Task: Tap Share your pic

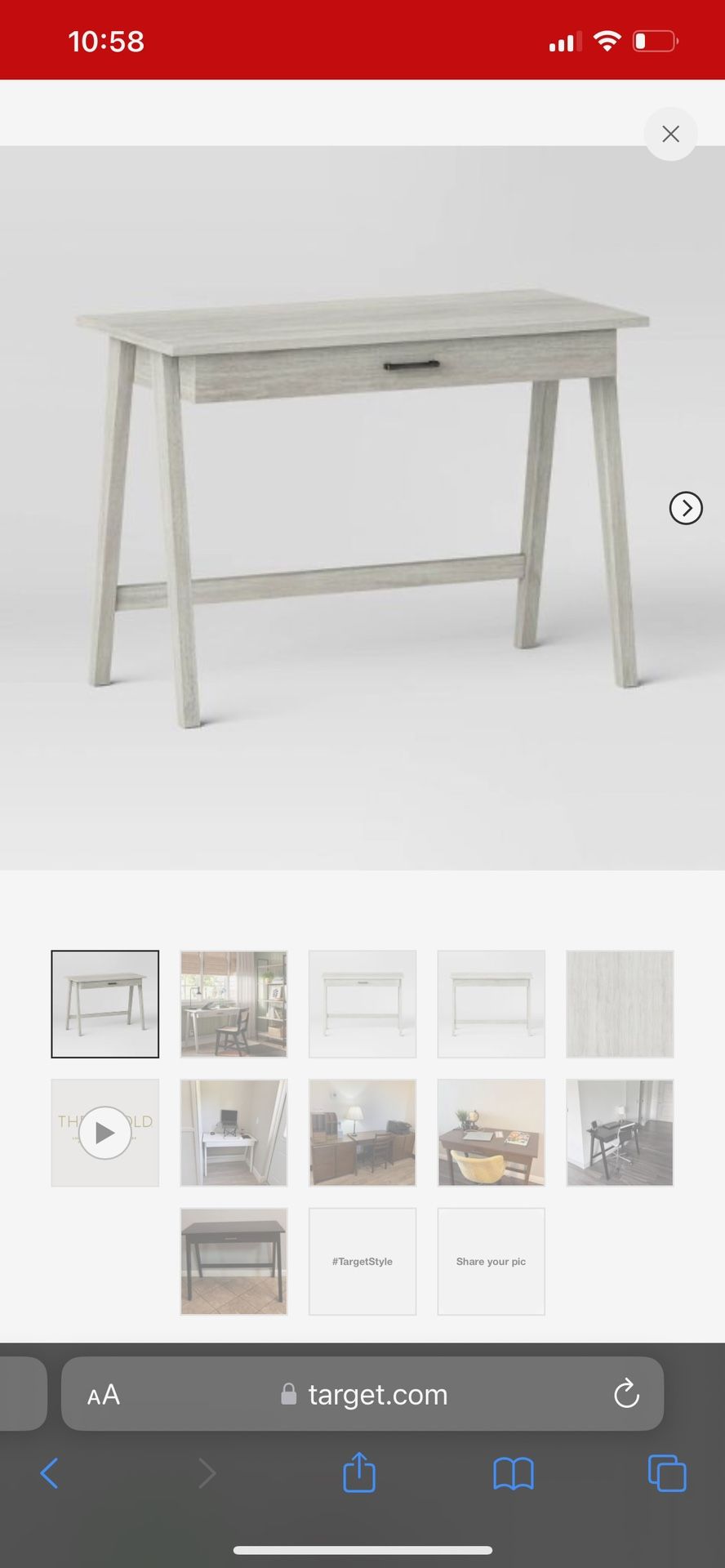Action: tap(491, 1262)
